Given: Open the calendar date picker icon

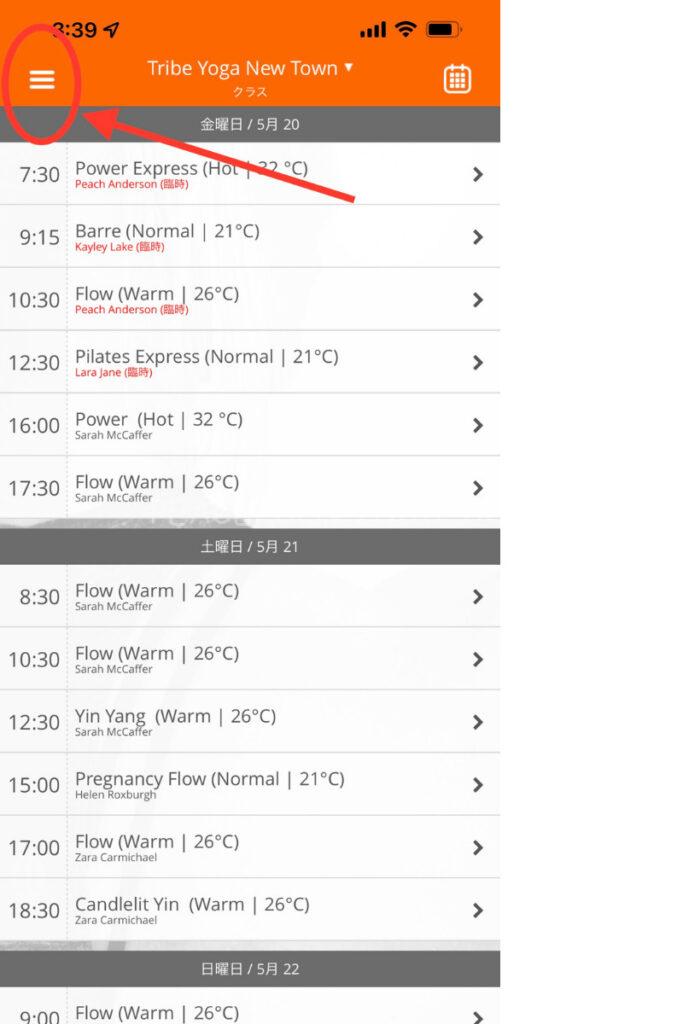Looking at the screenshot, I should [457, 79].
